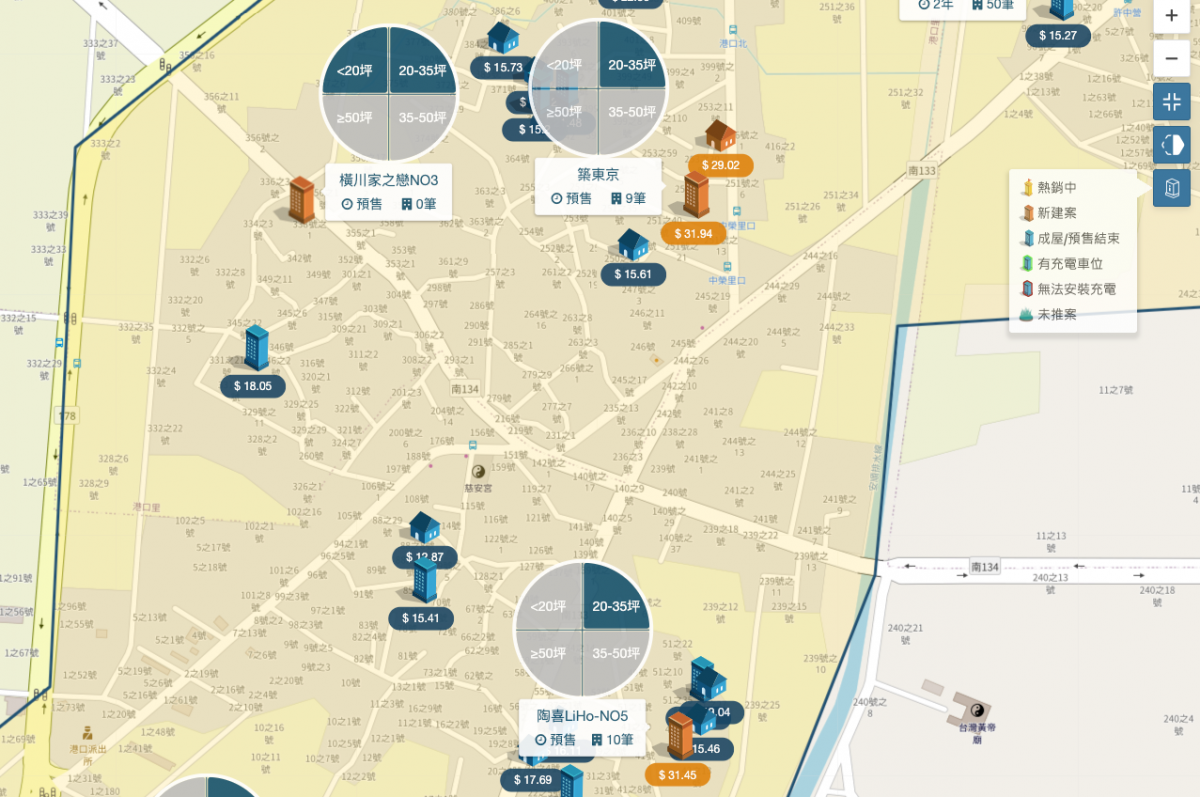Viewport: 1200px width, 797px height.
Task: Select the $ 15.41 building marker
Action: tap(421, 618)
